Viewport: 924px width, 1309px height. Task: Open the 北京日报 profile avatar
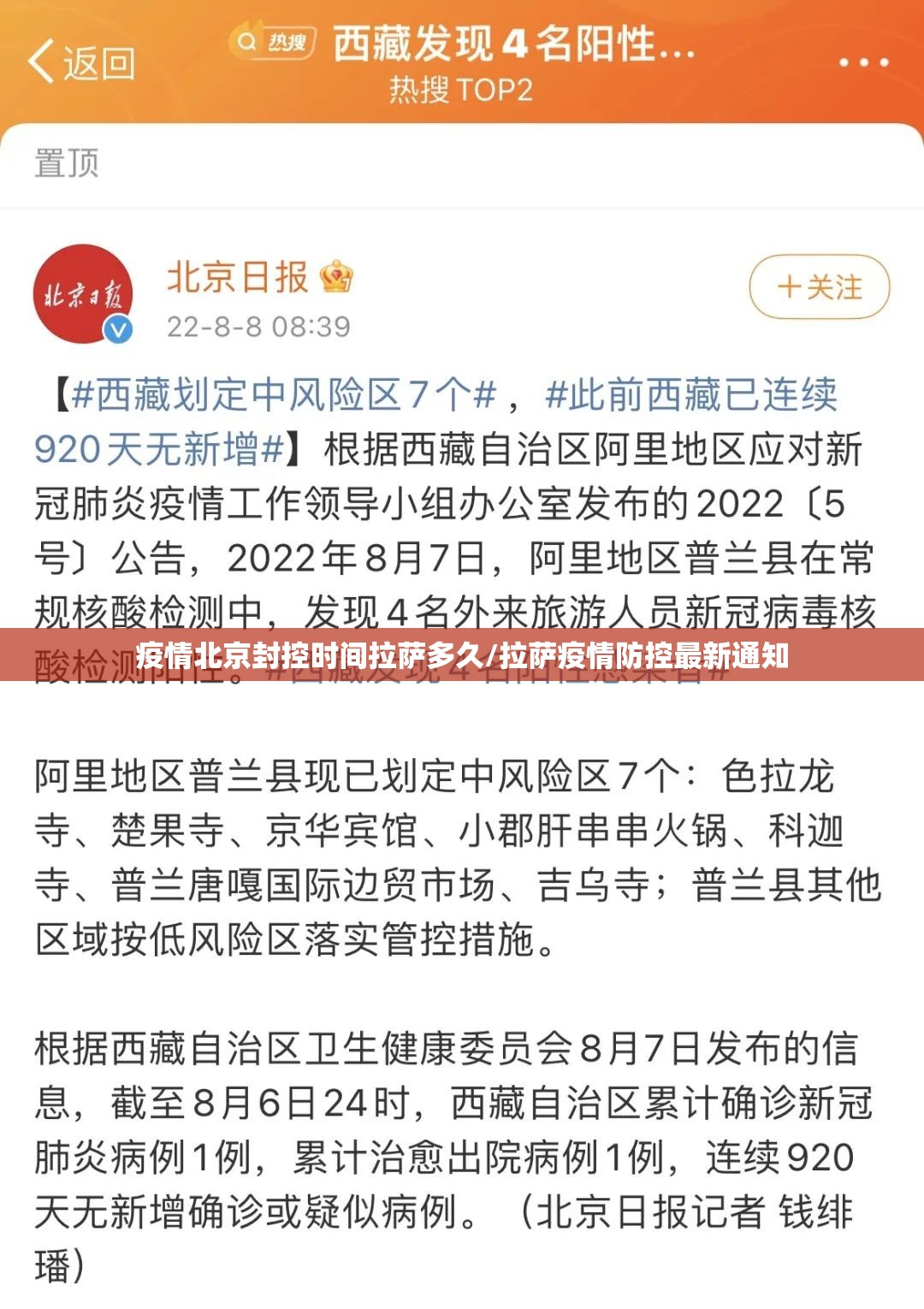pyautogui.click(x=83, y=294)
